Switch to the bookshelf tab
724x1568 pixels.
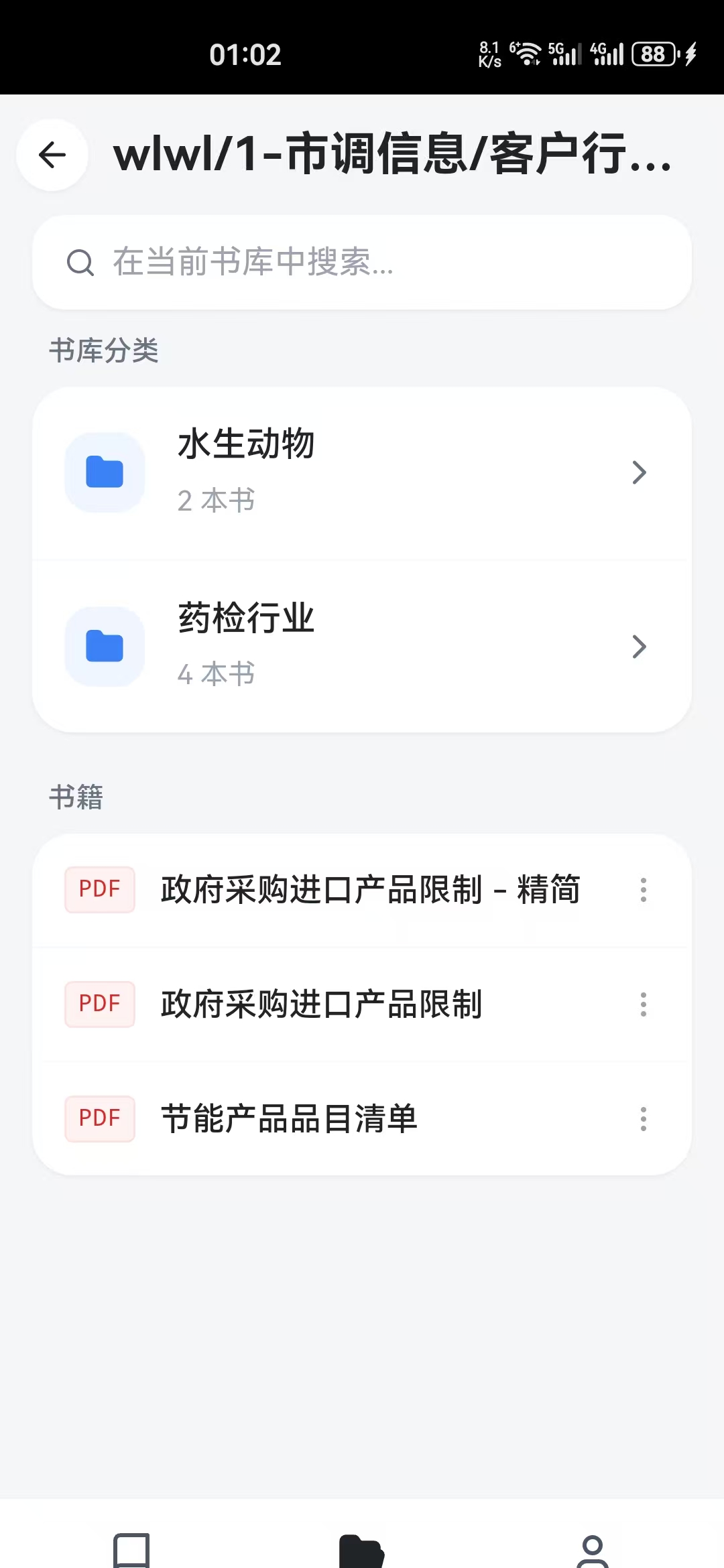(131, 1549)
